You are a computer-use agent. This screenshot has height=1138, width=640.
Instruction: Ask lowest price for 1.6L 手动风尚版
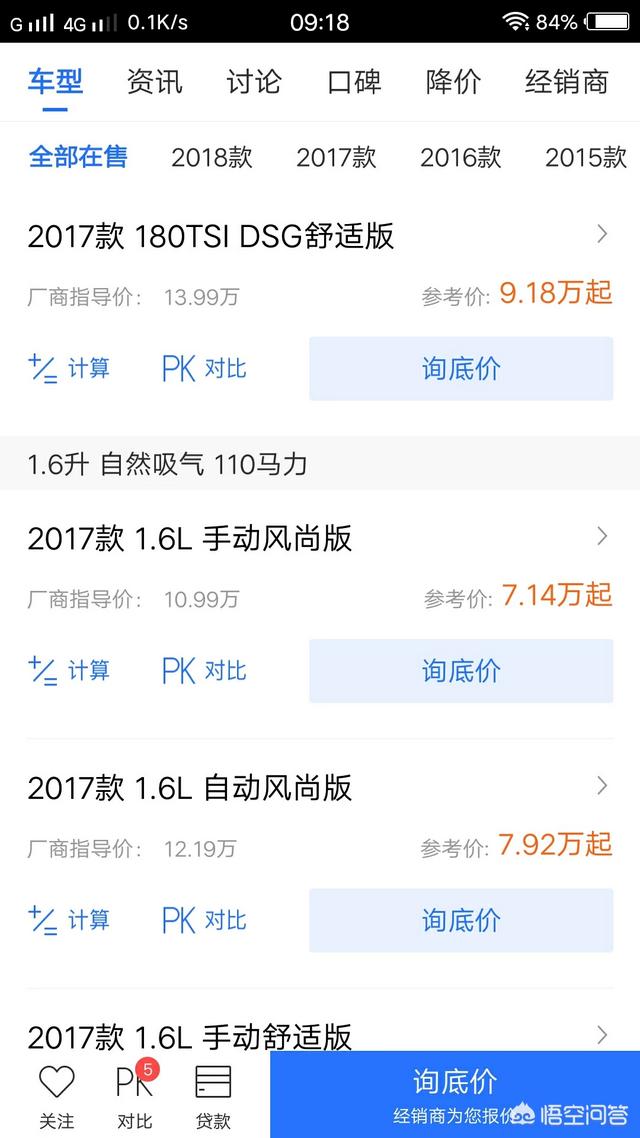461,671
